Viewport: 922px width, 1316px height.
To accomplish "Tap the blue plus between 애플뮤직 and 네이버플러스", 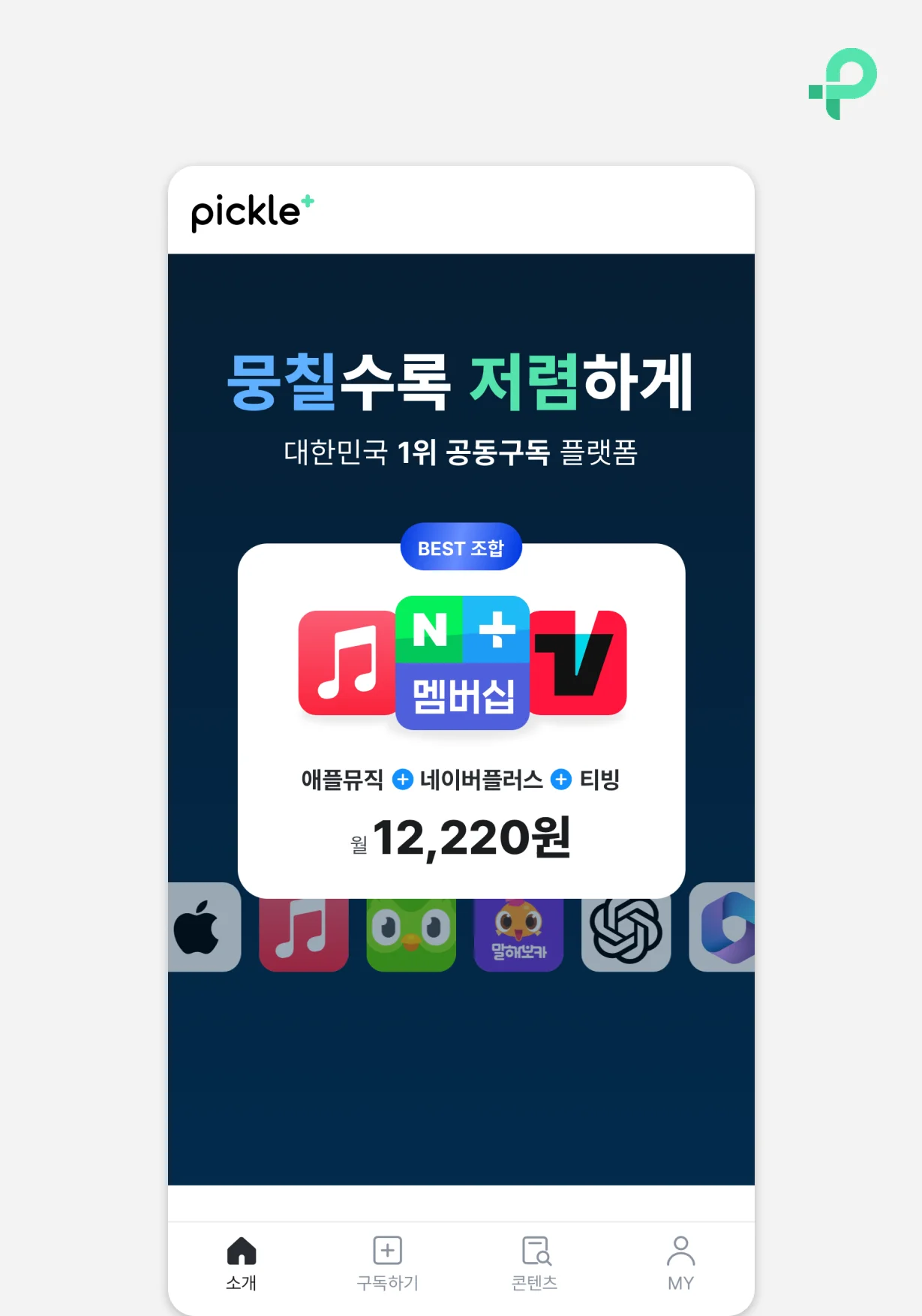I will [403, 780].
